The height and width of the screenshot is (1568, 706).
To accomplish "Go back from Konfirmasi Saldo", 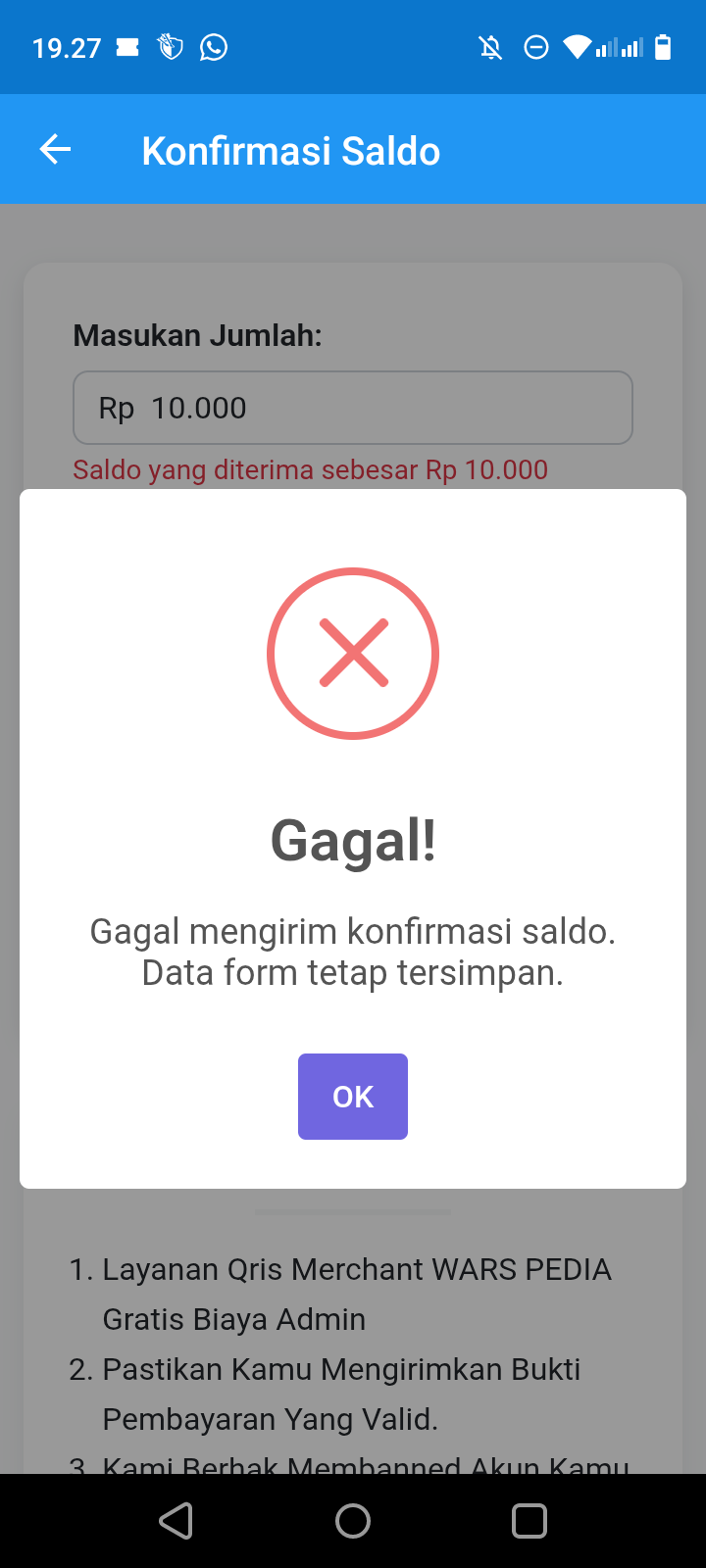I will (x=56, y=150).
